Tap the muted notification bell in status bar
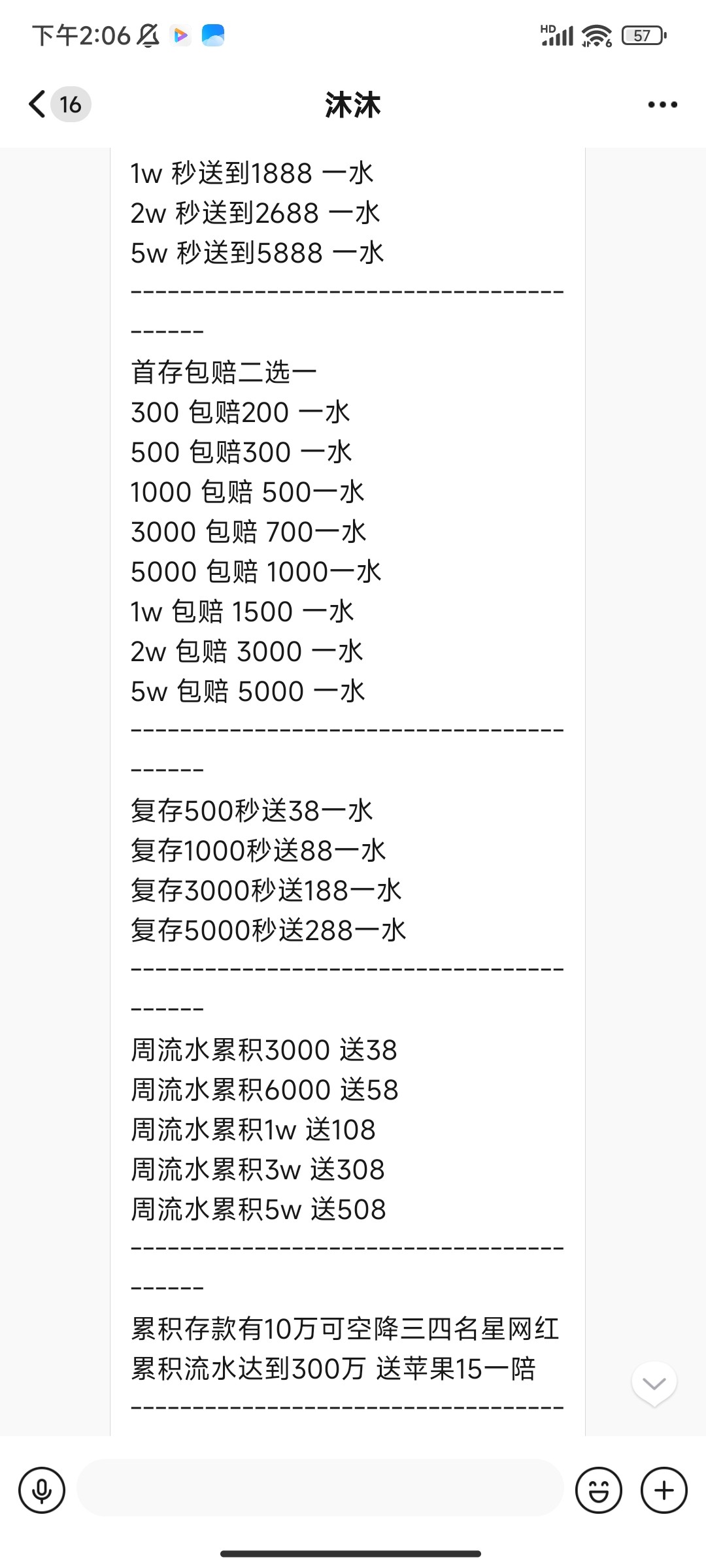Viewport: 706px width, 1568px height. point(149,36)
